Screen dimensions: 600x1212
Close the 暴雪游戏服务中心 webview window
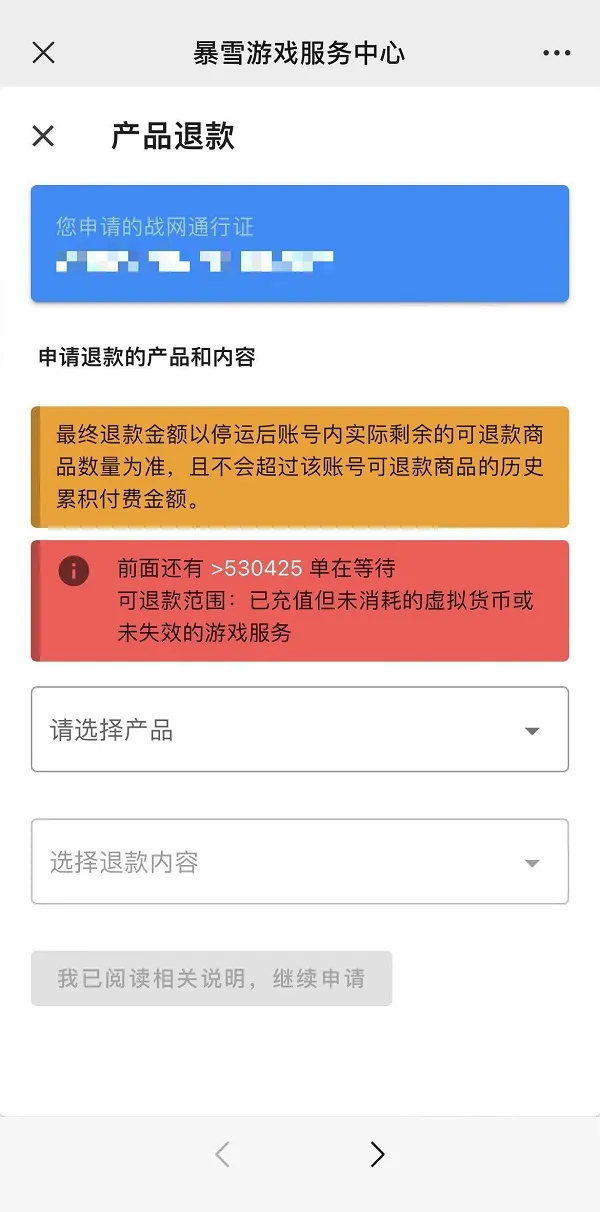pyautogui.click(x=43, y=53)
